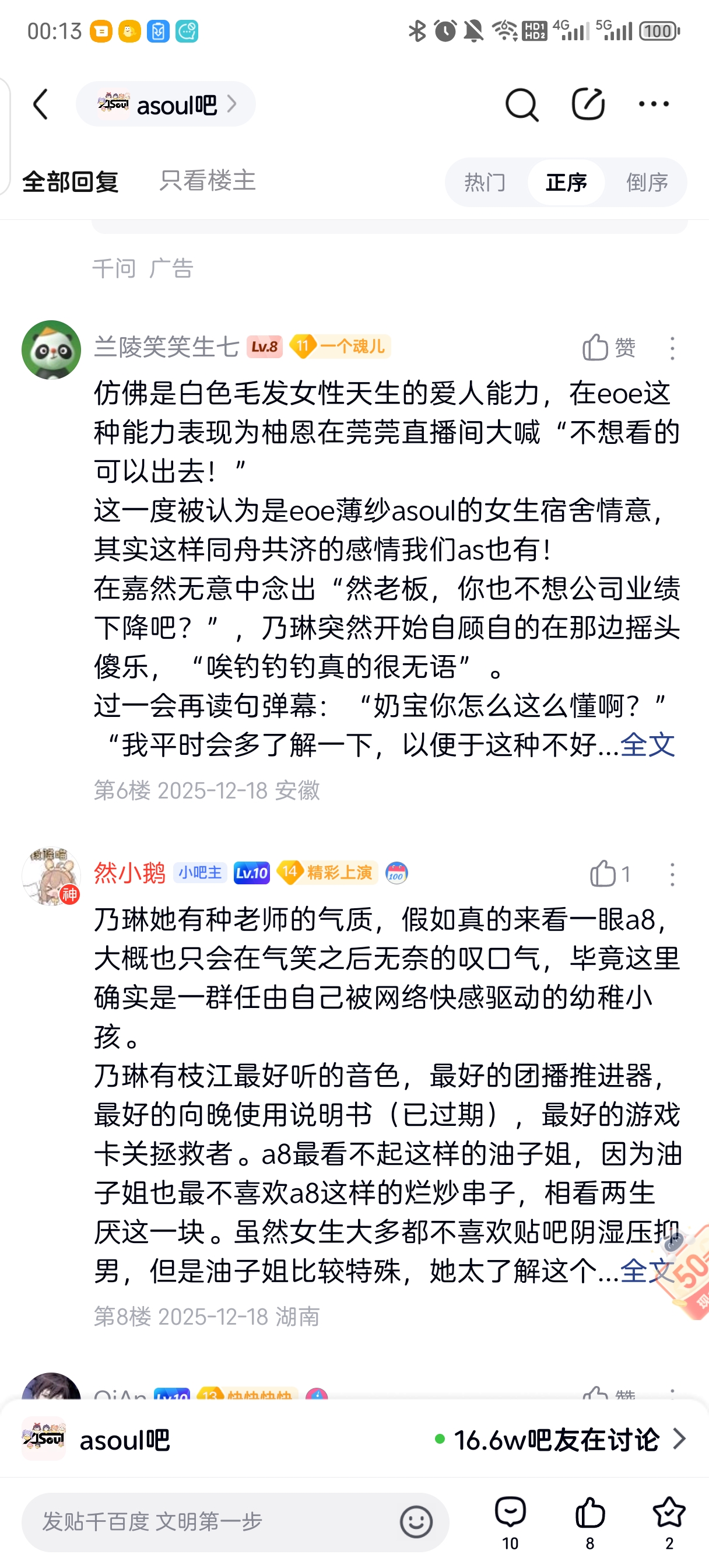Open 然小鹅's user profile name
709x1568 pixels.
pyautogui.click(x=129, y=872)
